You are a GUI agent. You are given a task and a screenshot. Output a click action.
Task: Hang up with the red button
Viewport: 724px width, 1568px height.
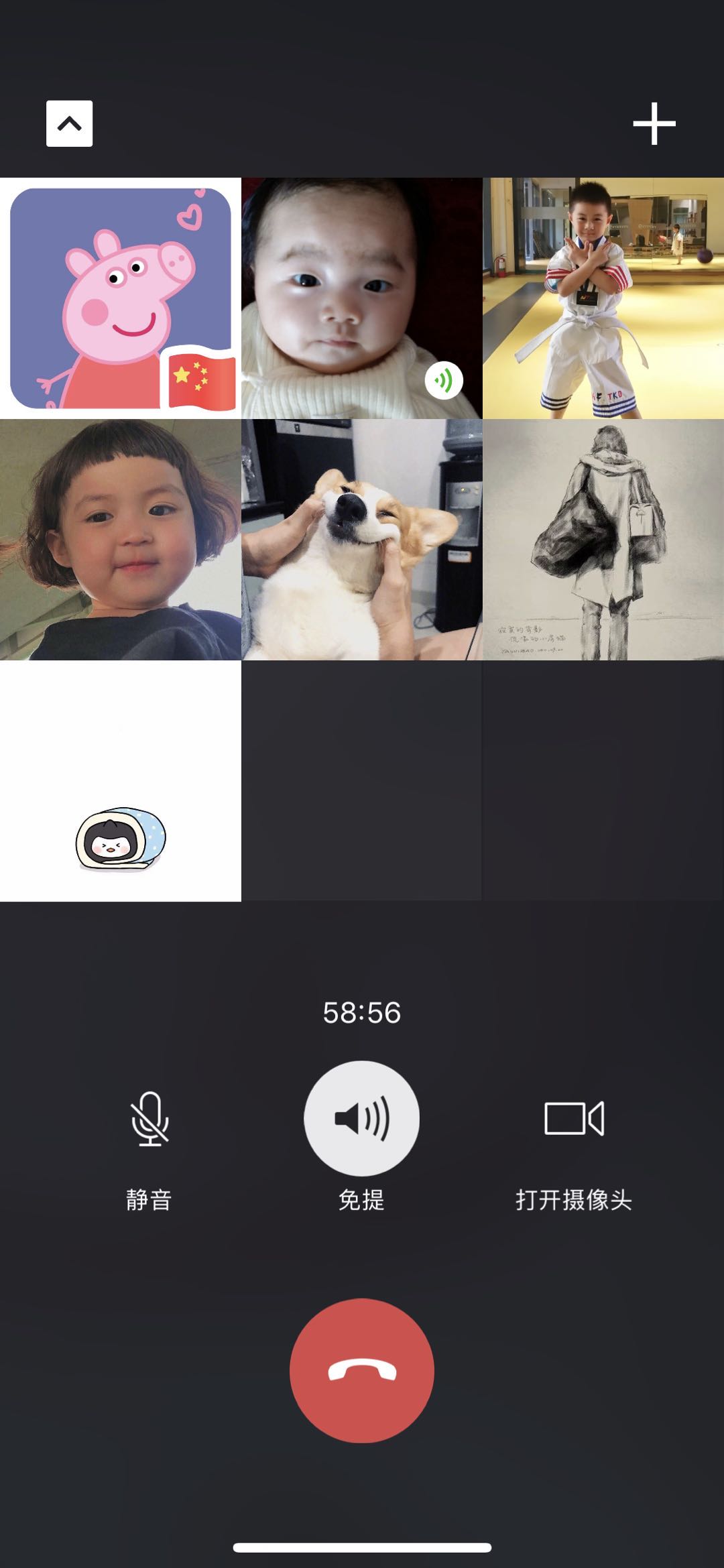click(361, 1371)
